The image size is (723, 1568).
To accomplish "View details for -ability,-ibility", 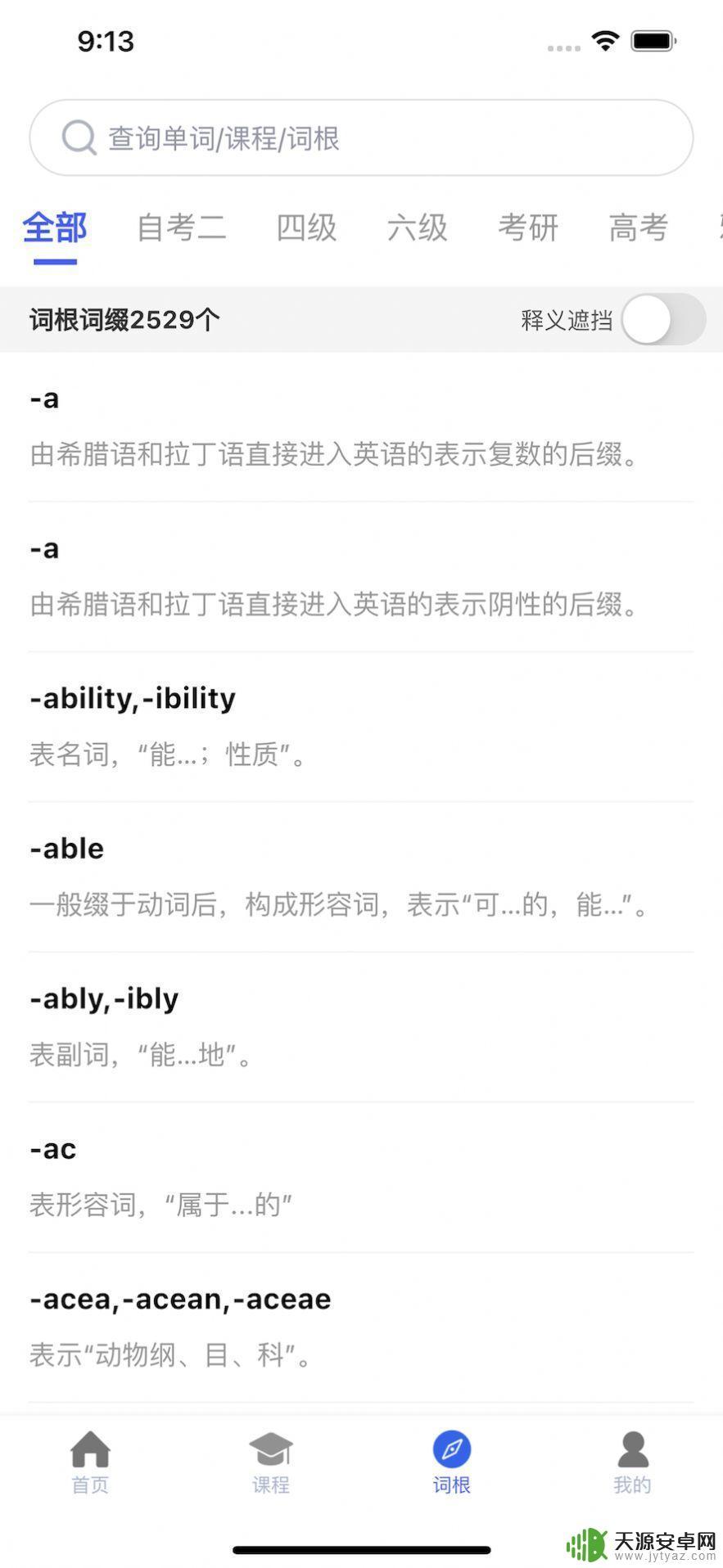I will tap(361, 726).
